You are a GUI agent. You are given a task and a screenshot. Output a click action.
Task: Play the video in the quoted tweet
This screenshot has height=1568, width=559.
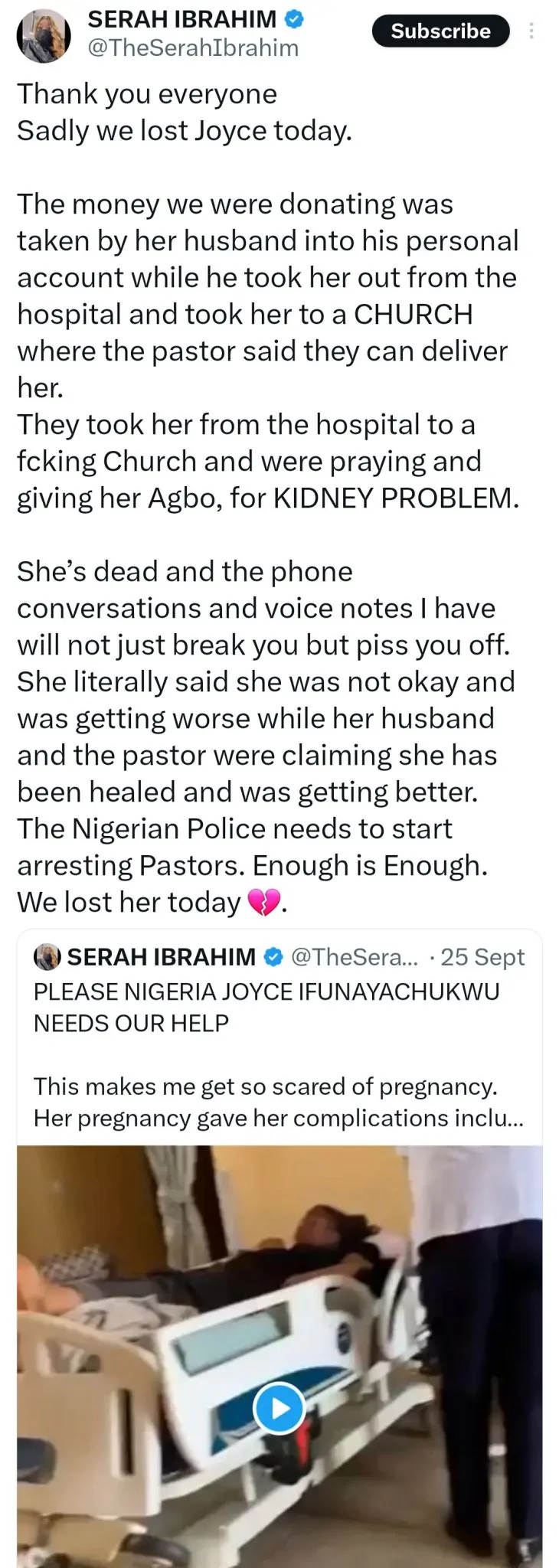click(279, 1408)
